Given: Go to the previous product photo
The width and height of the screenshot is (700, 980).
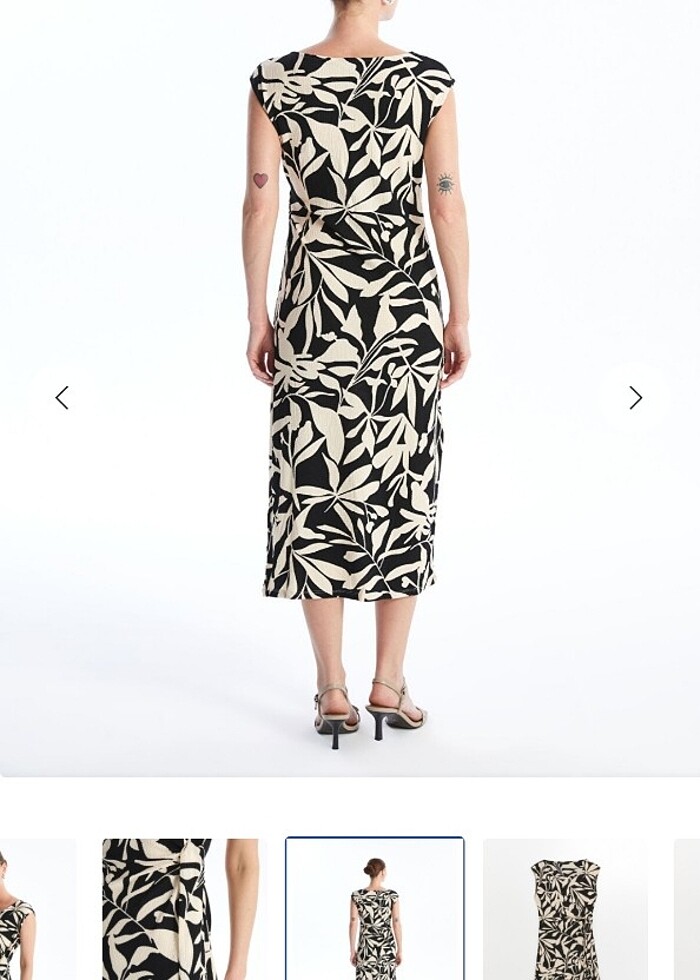Looking at the screenshot, I should click(x=62, y=398).
